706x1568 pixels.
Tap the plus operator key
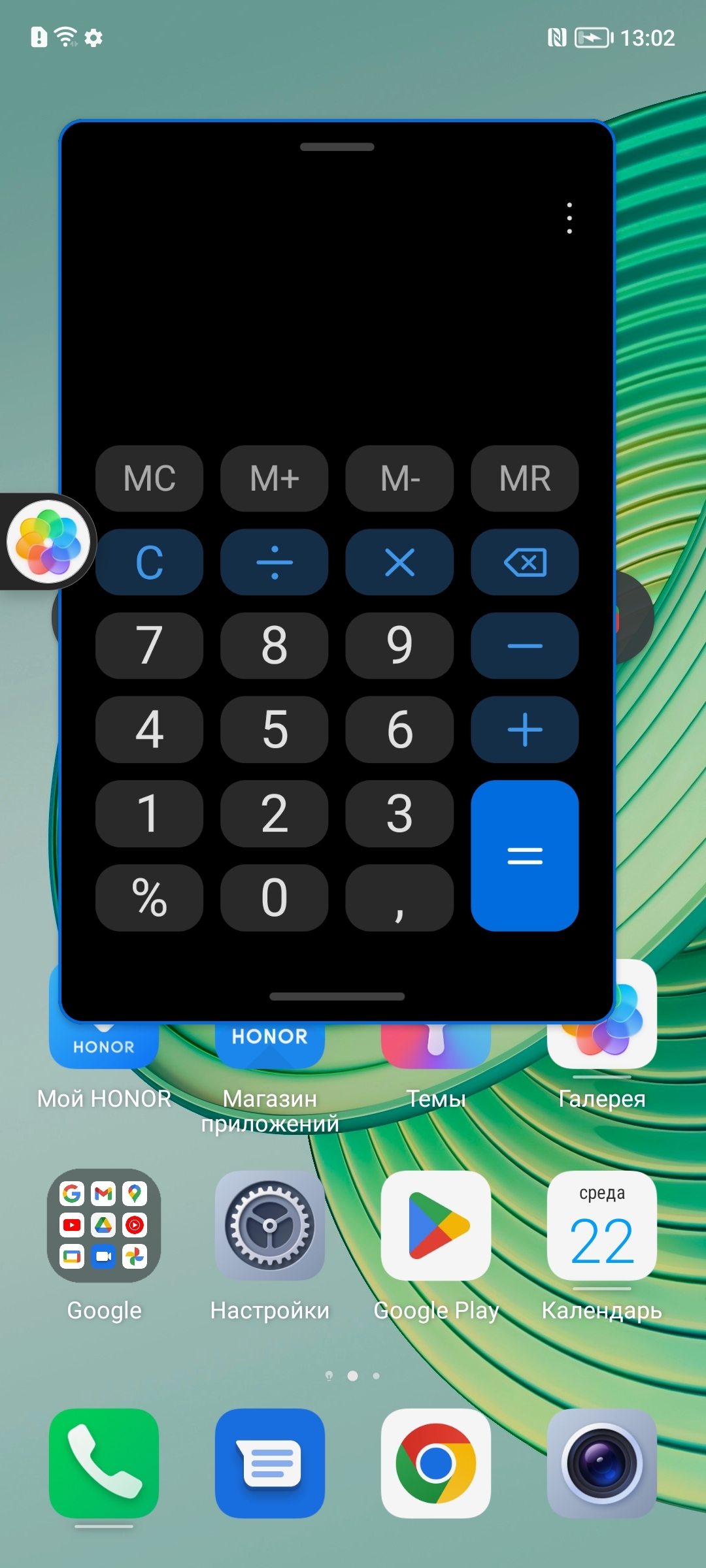click(x=524, y=729)
